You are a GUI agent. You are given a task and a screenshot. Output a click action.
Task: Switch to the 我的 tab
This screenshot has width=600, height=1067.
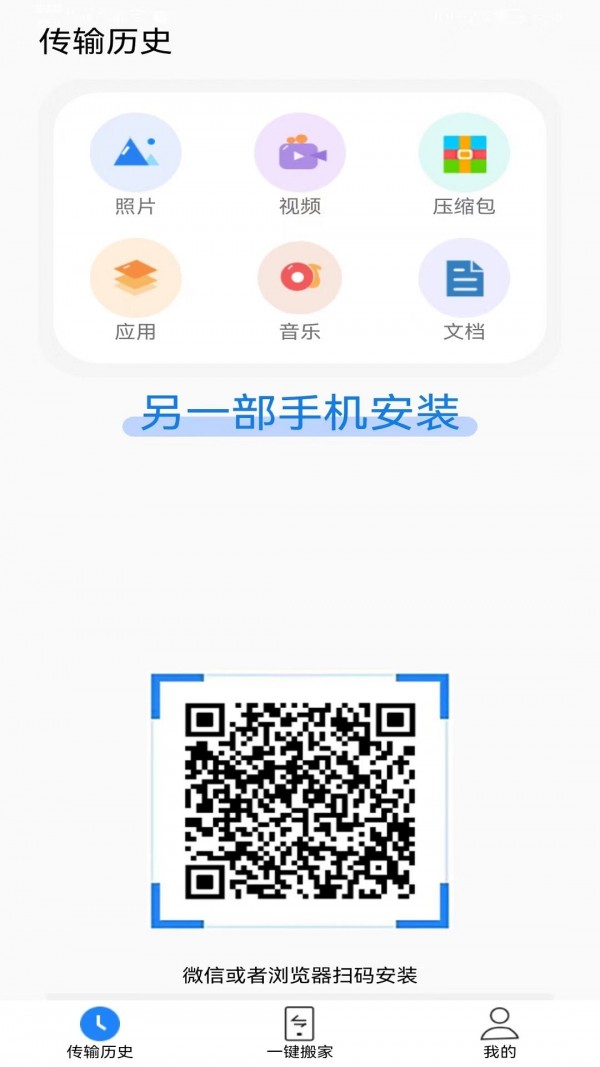[x=499, y=1033]
